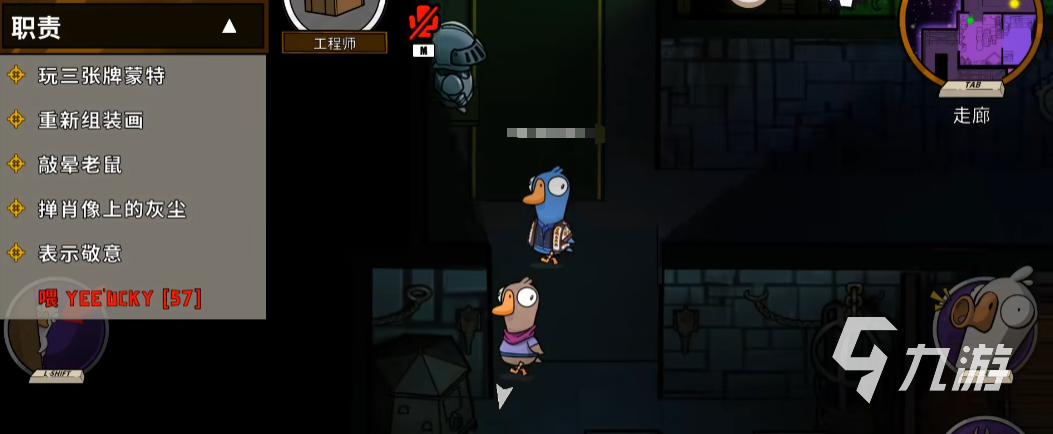Tap the 工程师 role icon

[334, 18]
